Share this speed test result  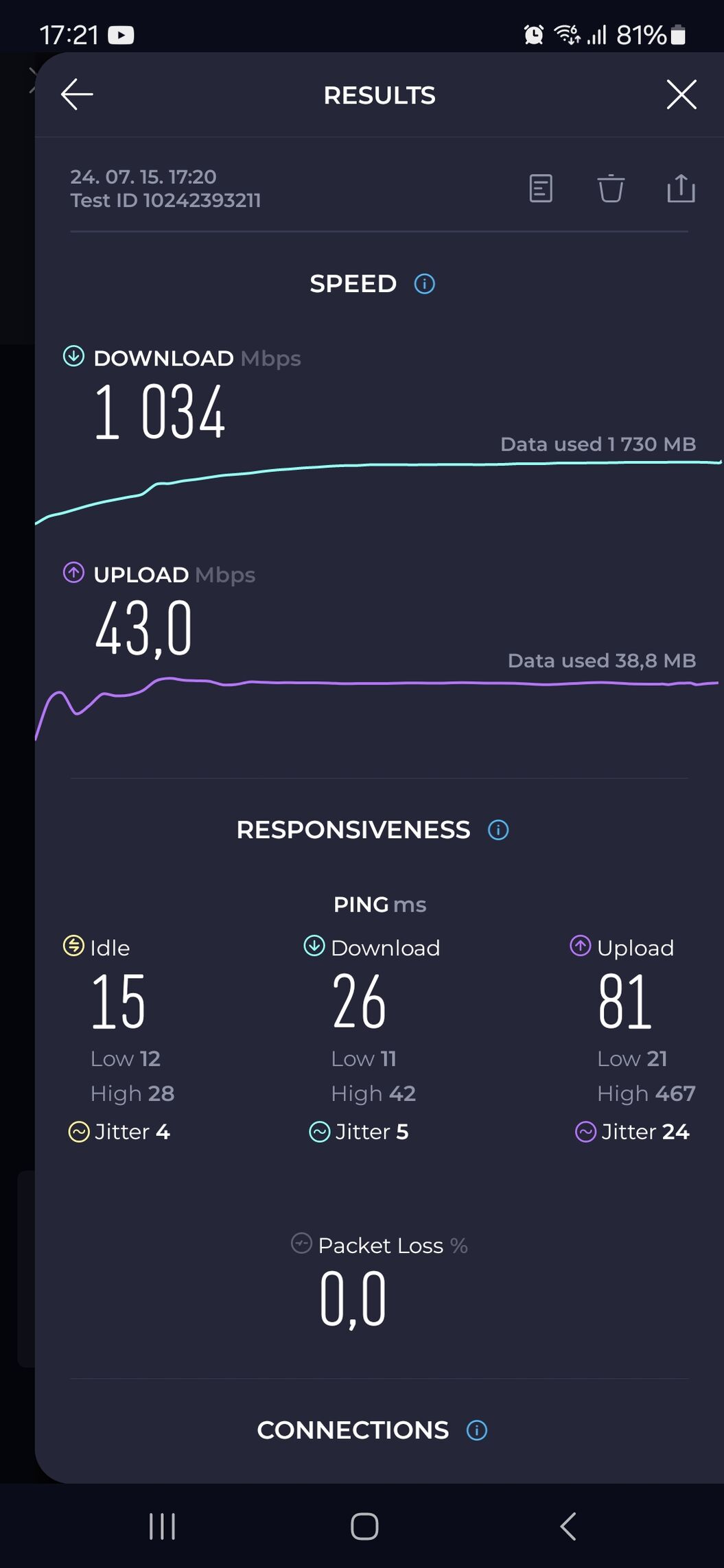681,188
